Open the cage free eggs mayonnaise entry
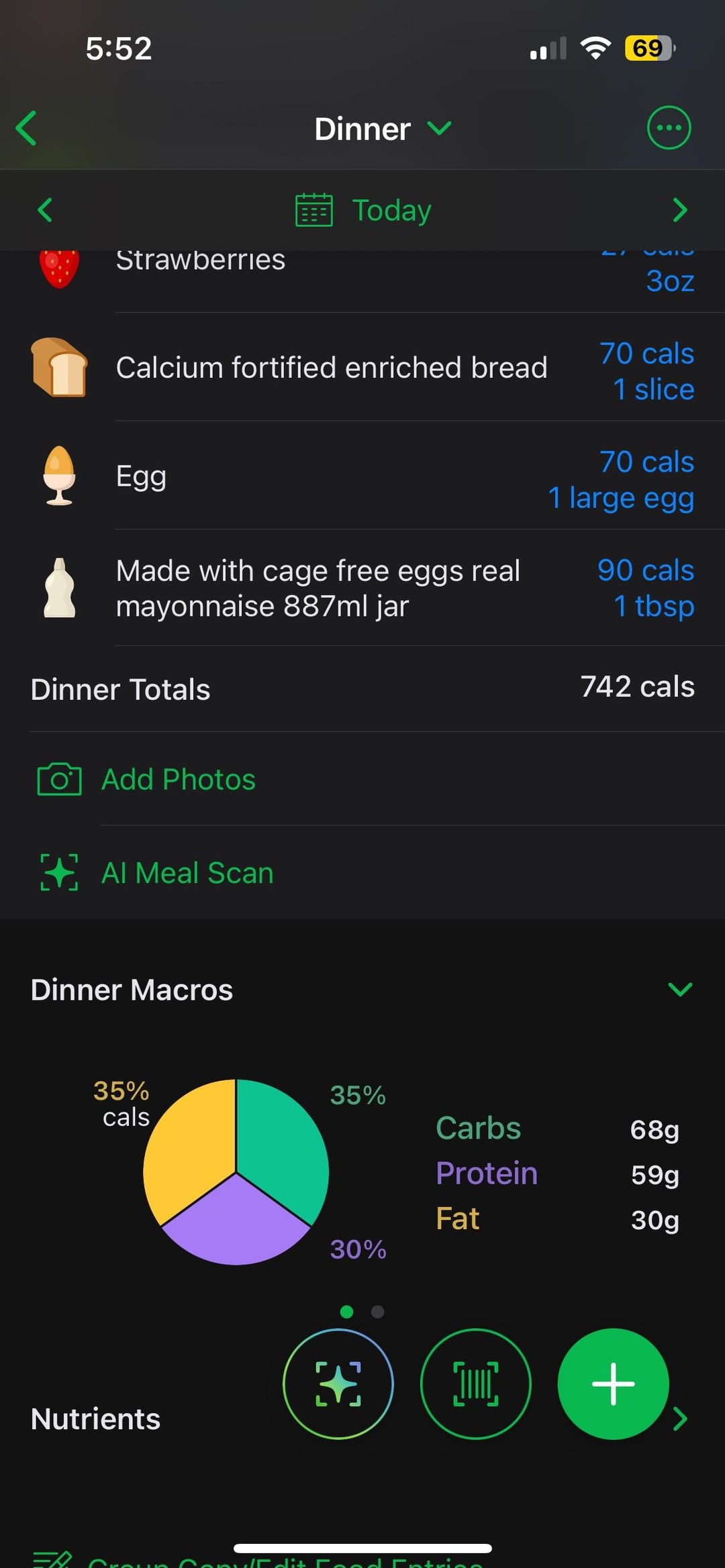Screen dimensions: 725x1568 [x=362, y=588]
